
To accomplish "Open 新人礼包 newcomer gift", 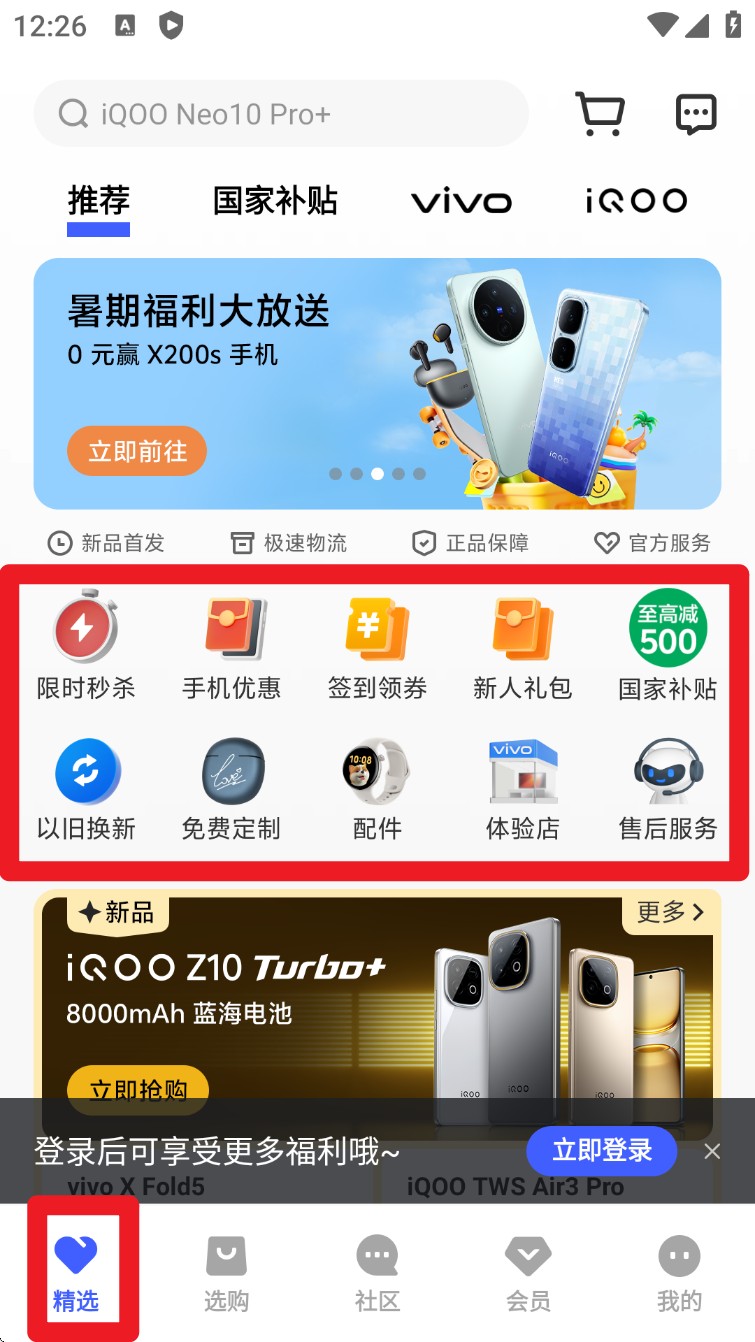I will [522, 647].
